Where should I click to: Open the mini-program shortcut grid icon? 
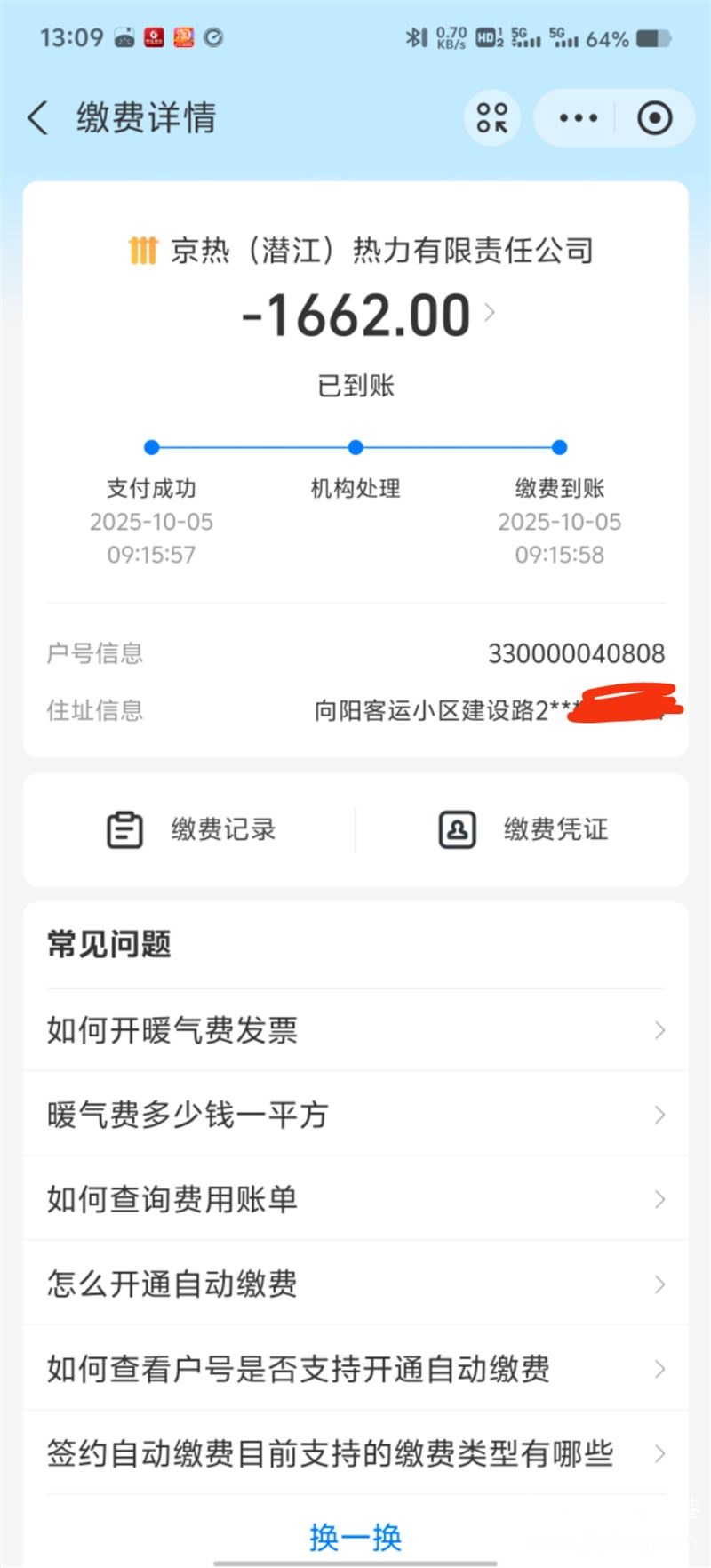click(x=491, y=118)
